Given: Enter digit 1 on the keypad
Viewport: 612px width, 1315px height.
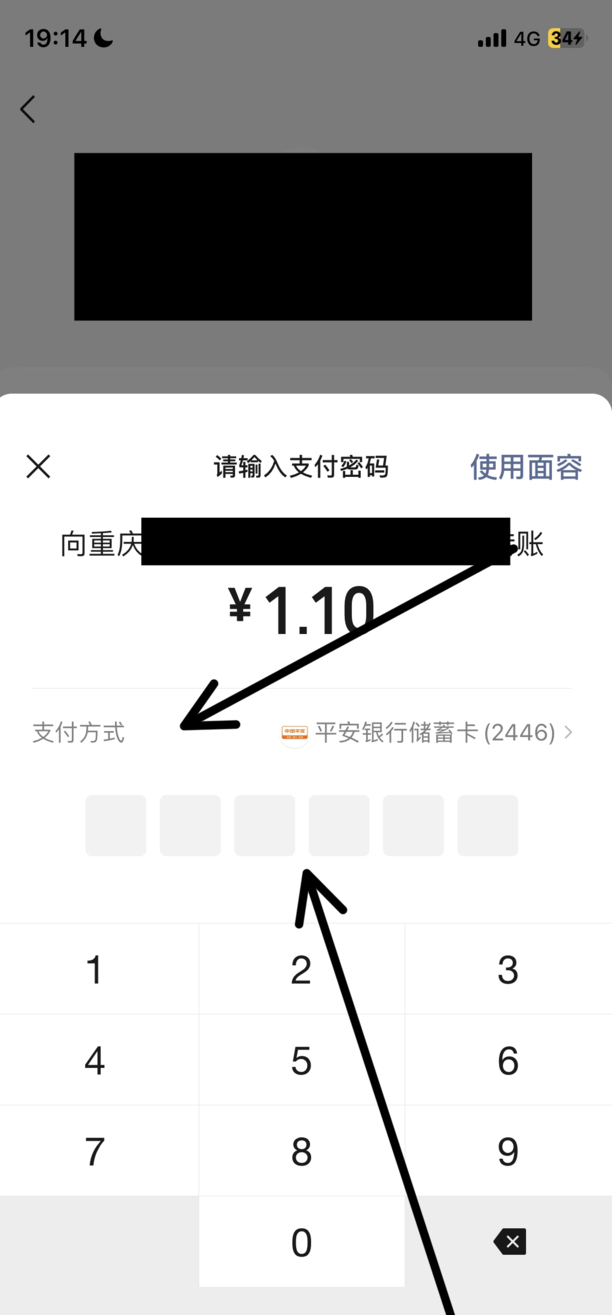Looking at the screenshot, I should (95, 970).
